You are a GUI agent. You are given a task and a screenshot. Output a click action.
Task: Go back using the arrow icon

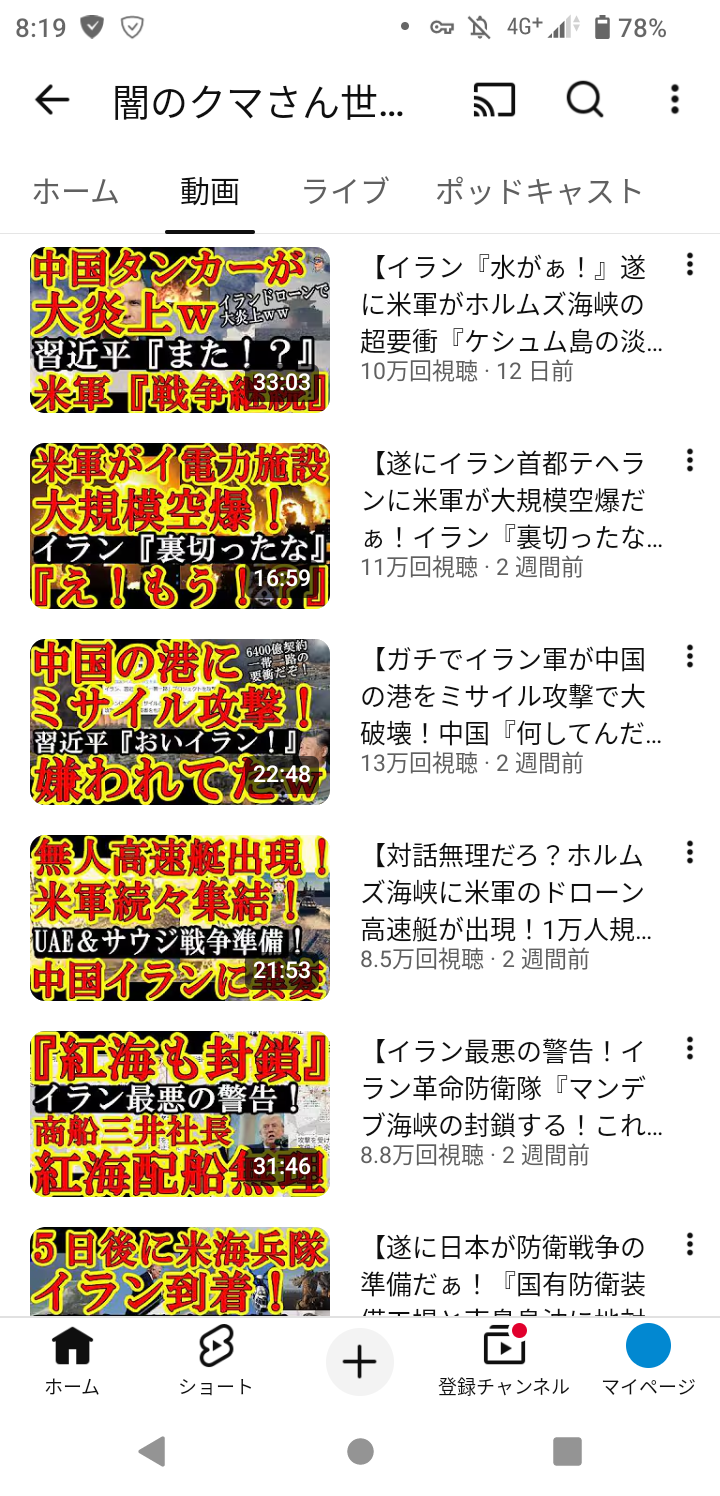(52, 99)
